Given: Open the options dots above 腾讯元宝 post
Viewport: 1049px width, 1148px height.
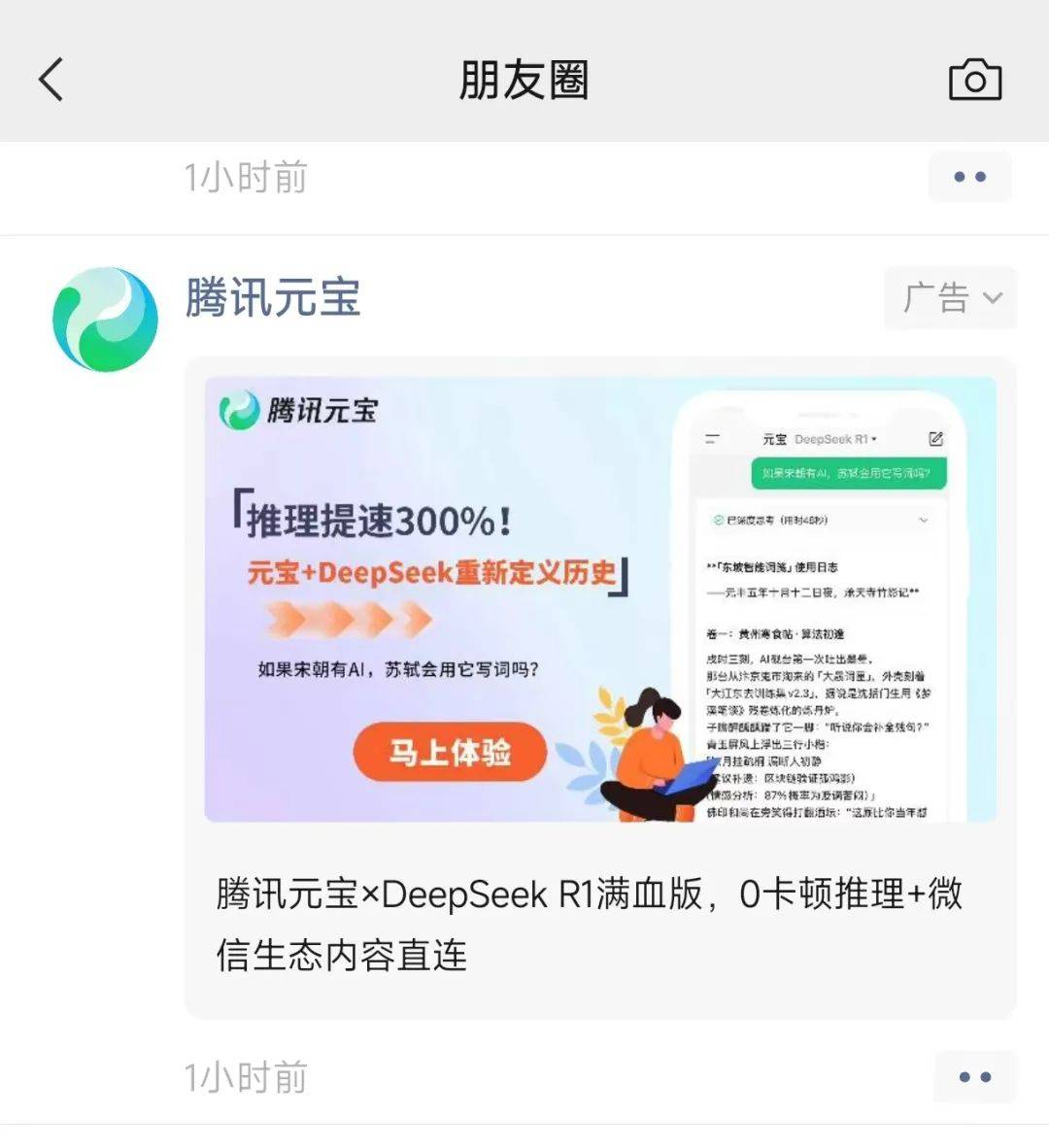Looking at the screenshot, I should pyautogui.click(x=969, y=177).
